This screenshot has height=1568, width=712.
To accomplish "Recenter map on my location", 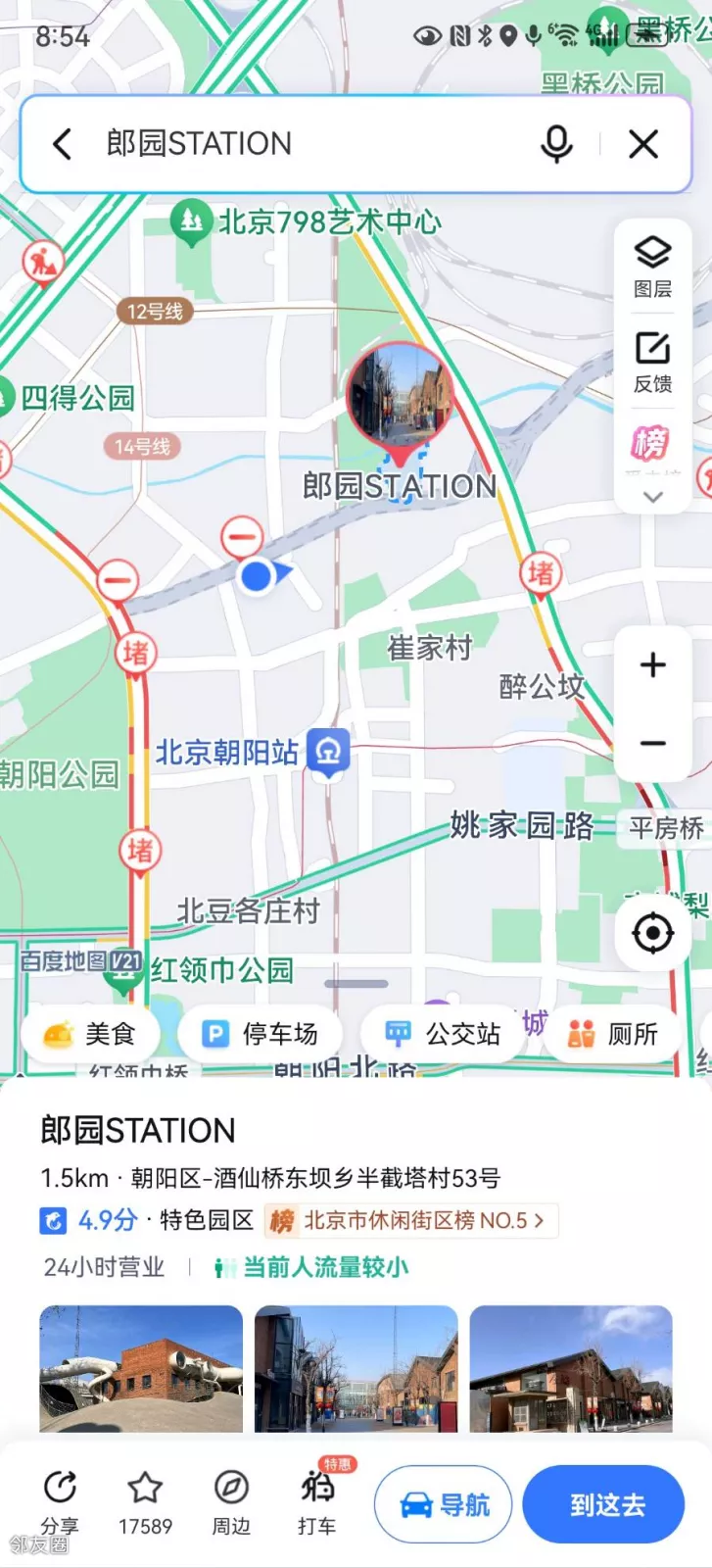I will click(652, 933).
